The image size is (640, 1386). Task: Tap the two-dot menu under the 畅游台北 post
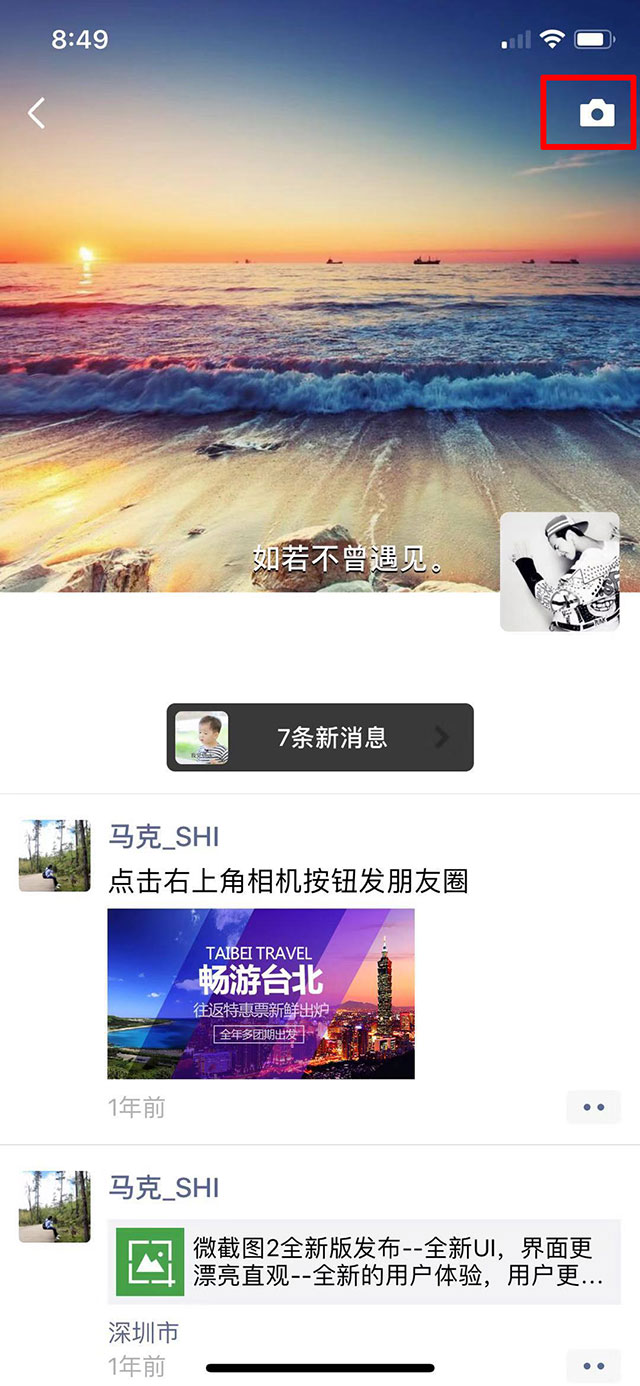point(593,1108)
